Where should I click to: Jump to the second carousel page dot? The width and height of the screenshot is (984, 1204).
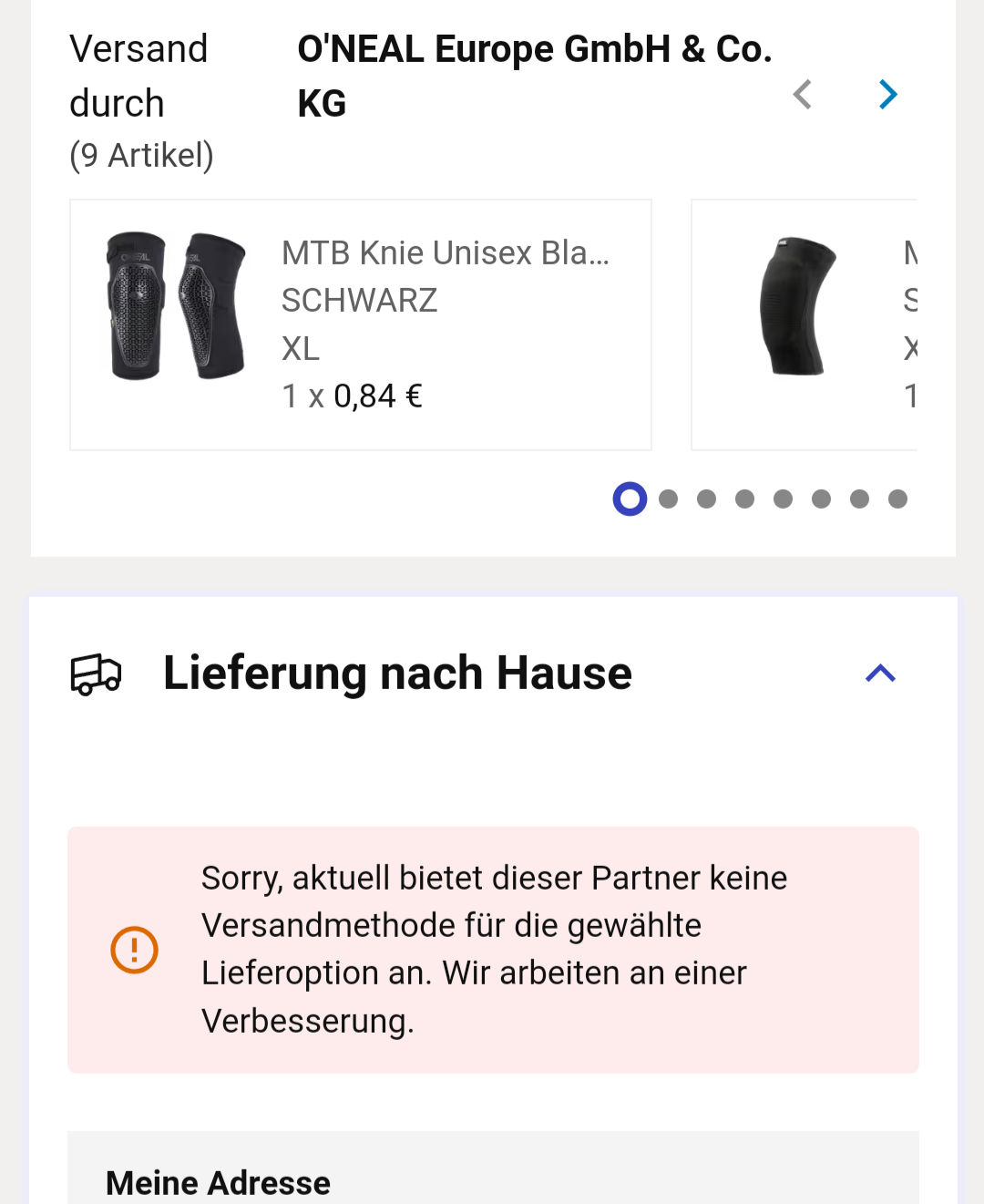(x=668, y=499)
